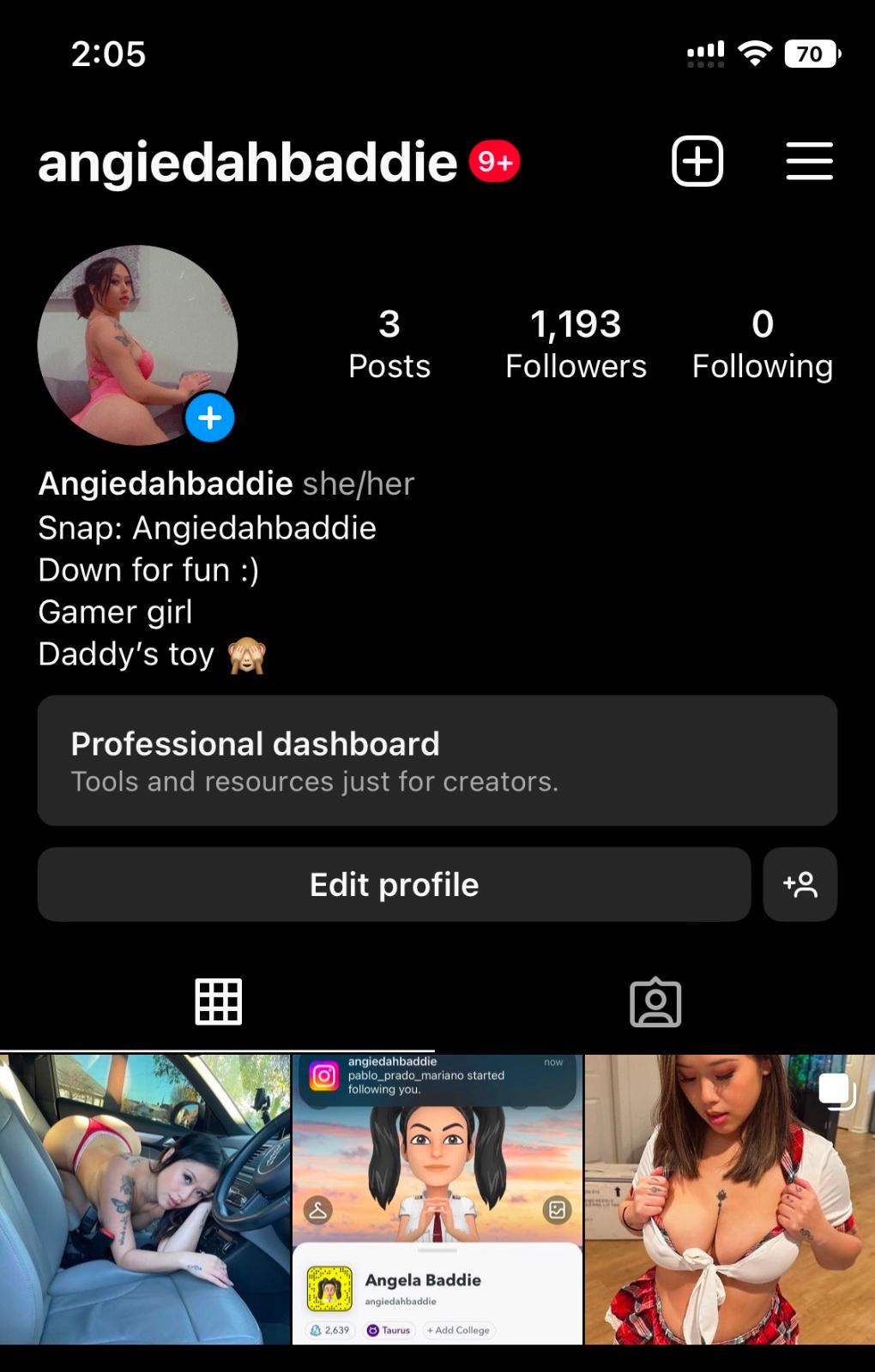View the 3 posts count

click(389, 344)
